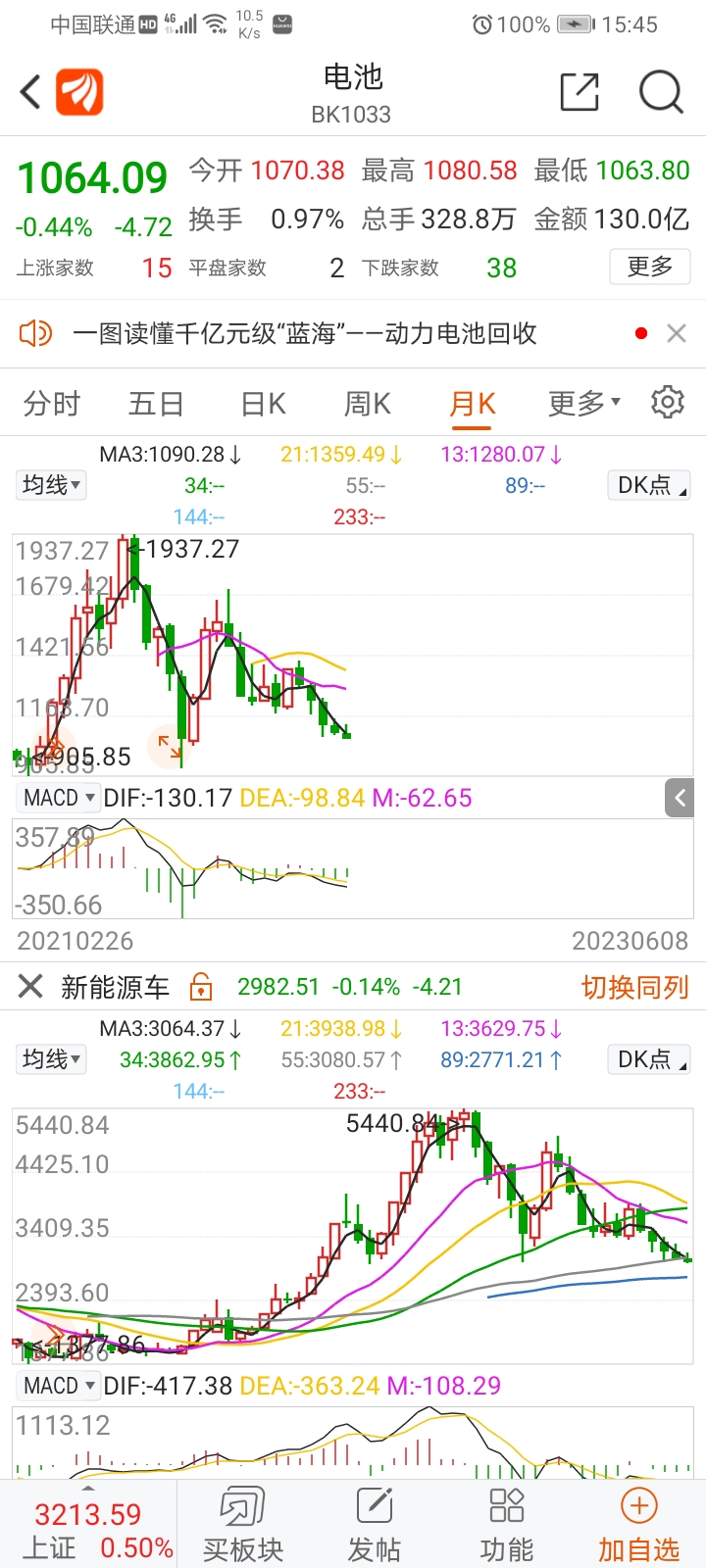The height and width of the screenshot is (1568, 706).
Task: Open the MACD indicator dropdown on battery chart
Action: pos(59,798)
